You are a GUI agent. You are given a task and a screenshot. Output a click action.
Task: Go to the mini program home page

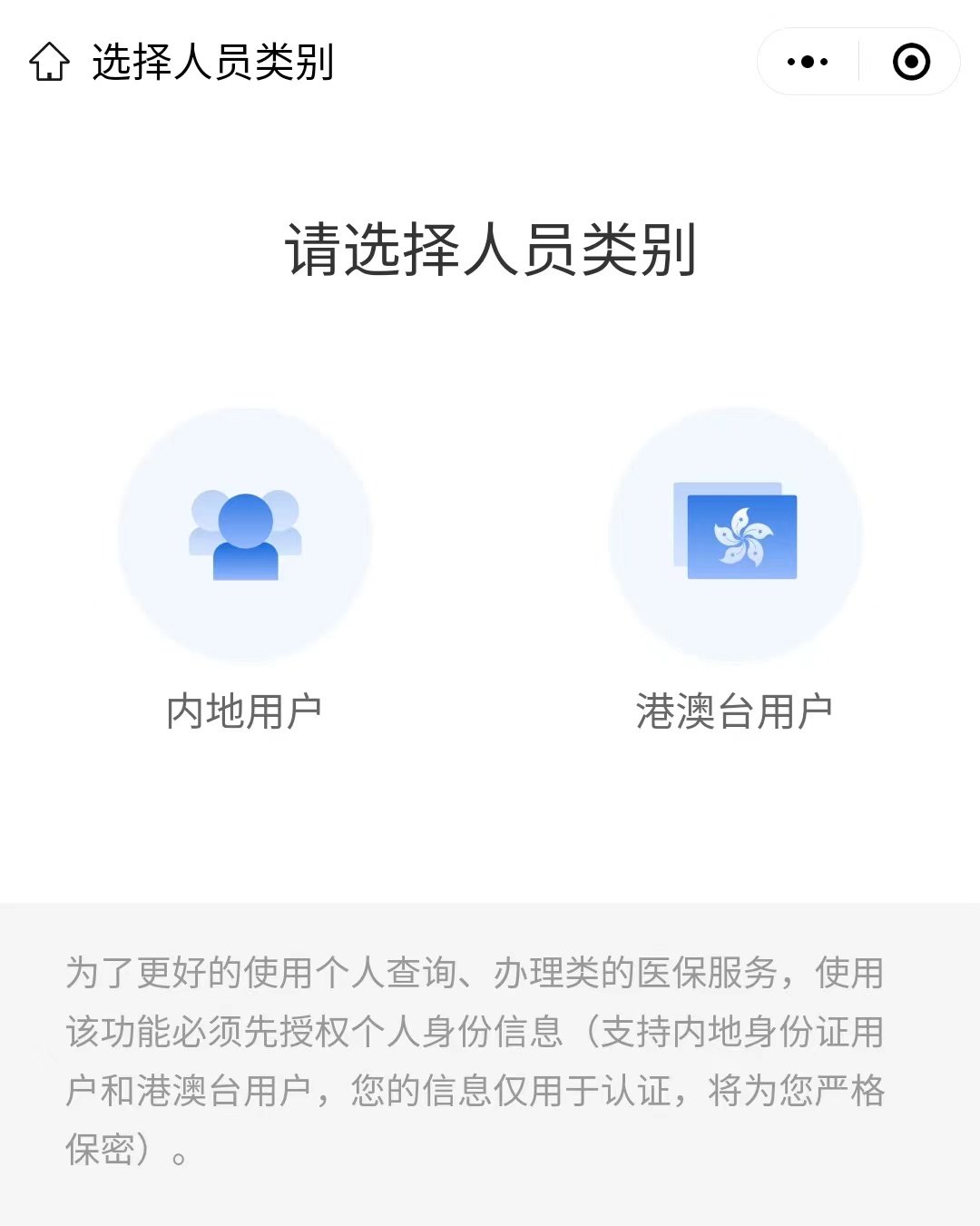(x=49, y=62)
